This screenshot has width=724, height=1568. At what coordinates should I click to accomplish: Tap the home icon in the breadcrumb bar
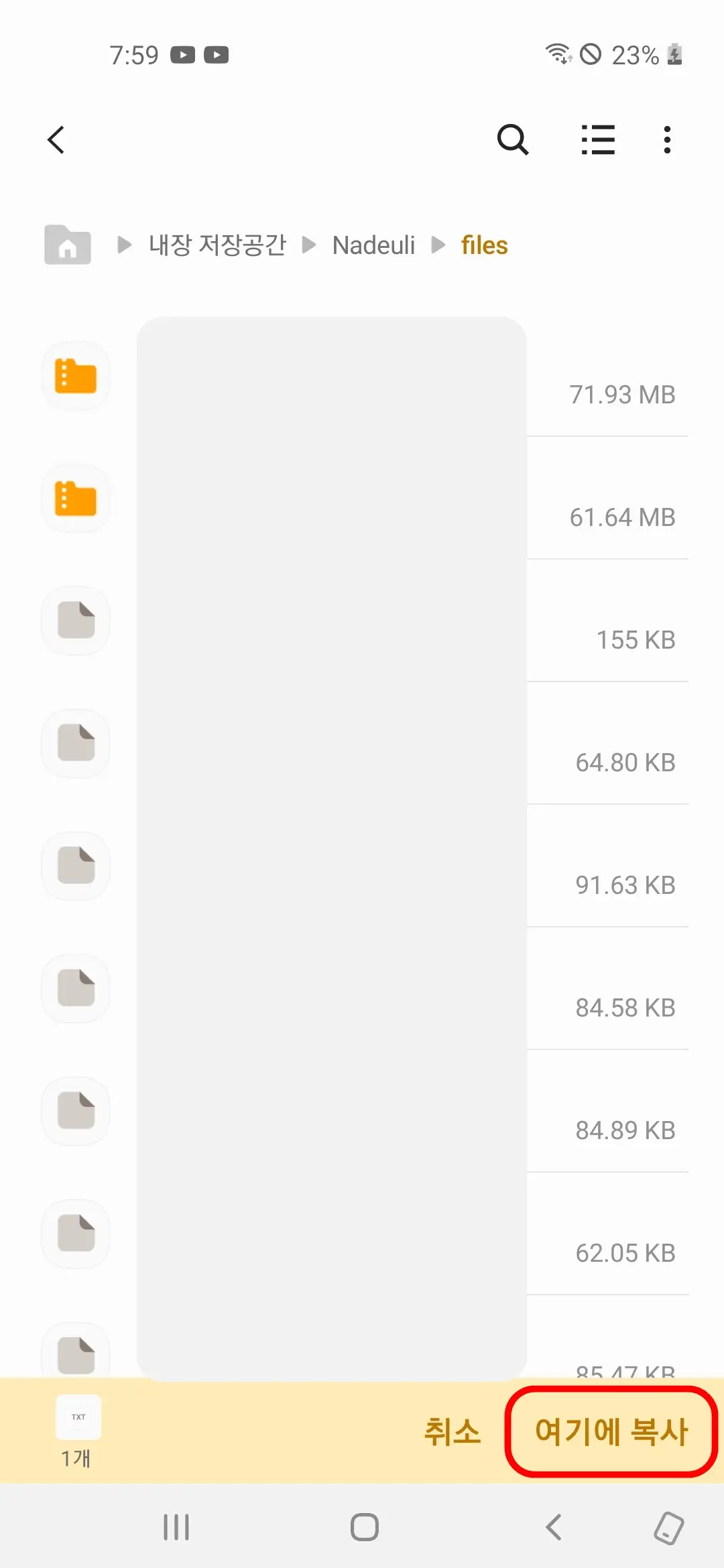click(67, 245)
